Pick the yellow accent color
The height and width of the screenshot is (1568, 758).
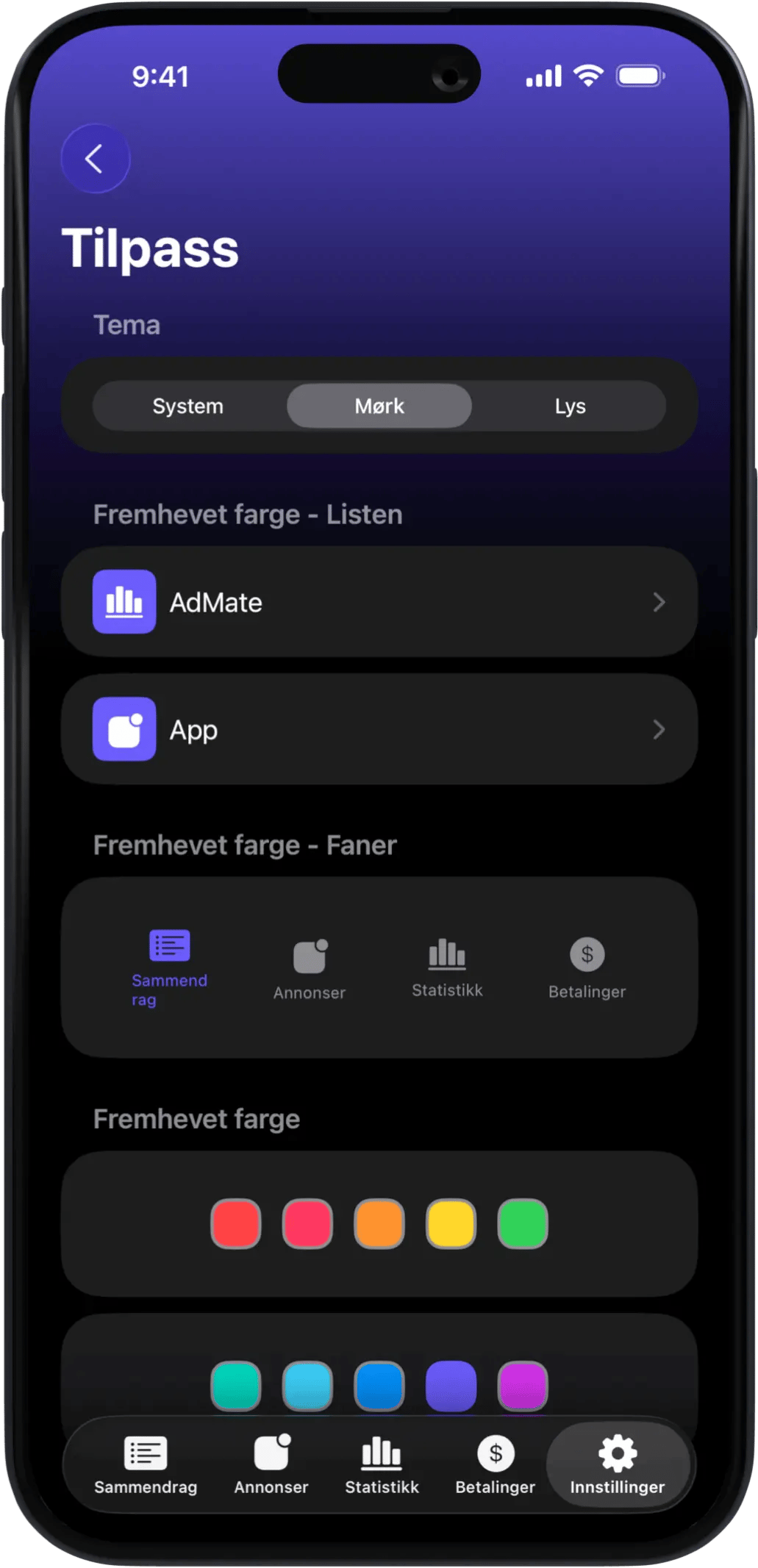[x=451, y=1224]
